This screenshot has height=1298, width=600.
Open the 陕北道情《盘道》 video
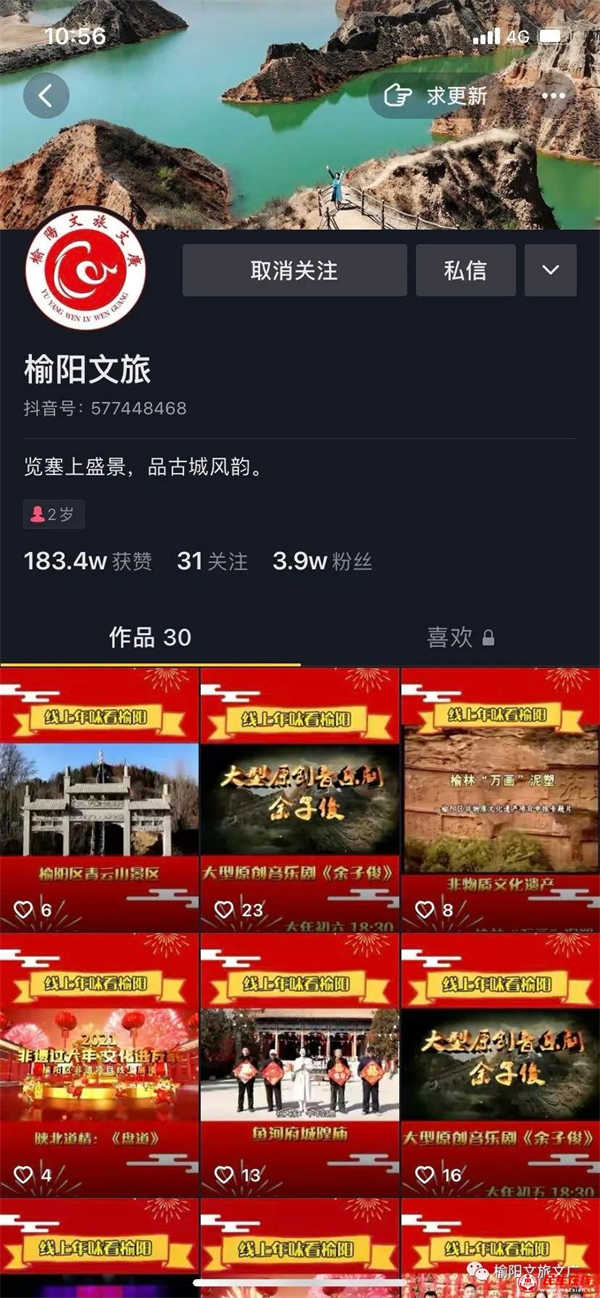coord(99,1065)
